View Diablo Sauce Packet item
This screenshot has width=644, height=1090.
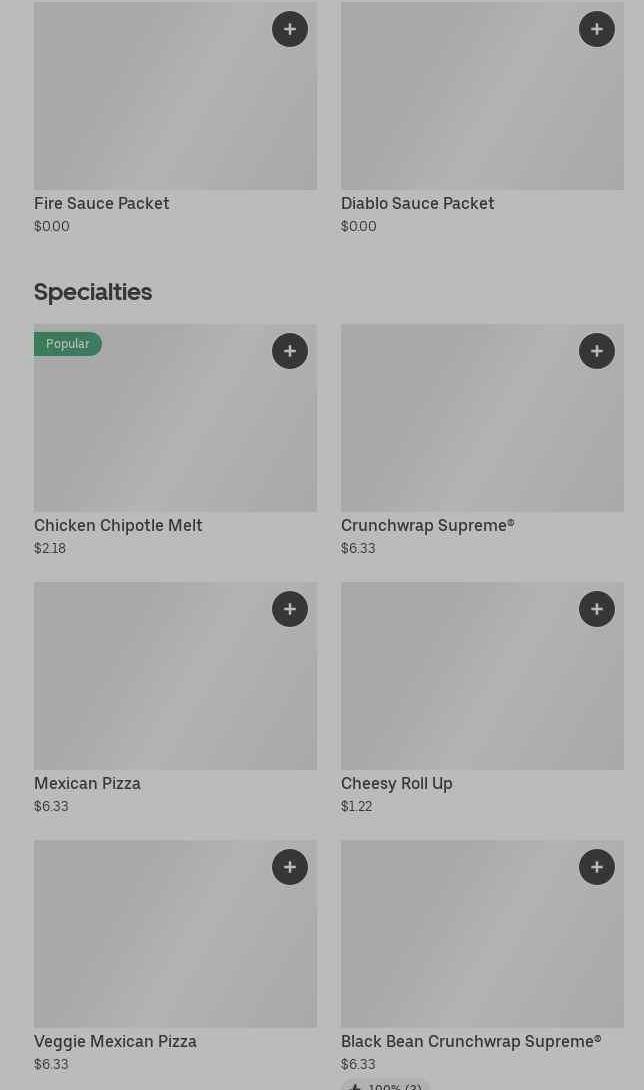tap(482, 110)
